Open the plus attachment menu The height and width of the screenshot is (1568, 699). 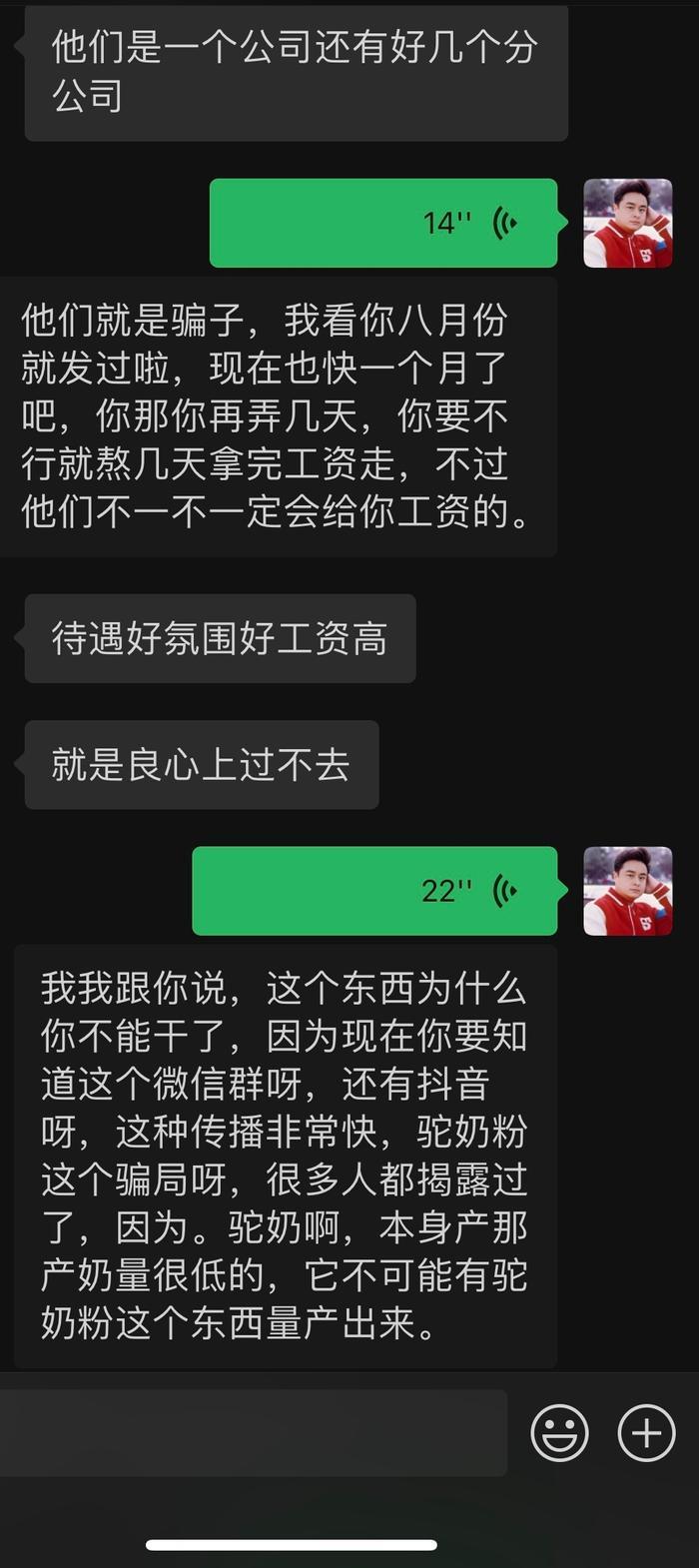click(646, 1433)
